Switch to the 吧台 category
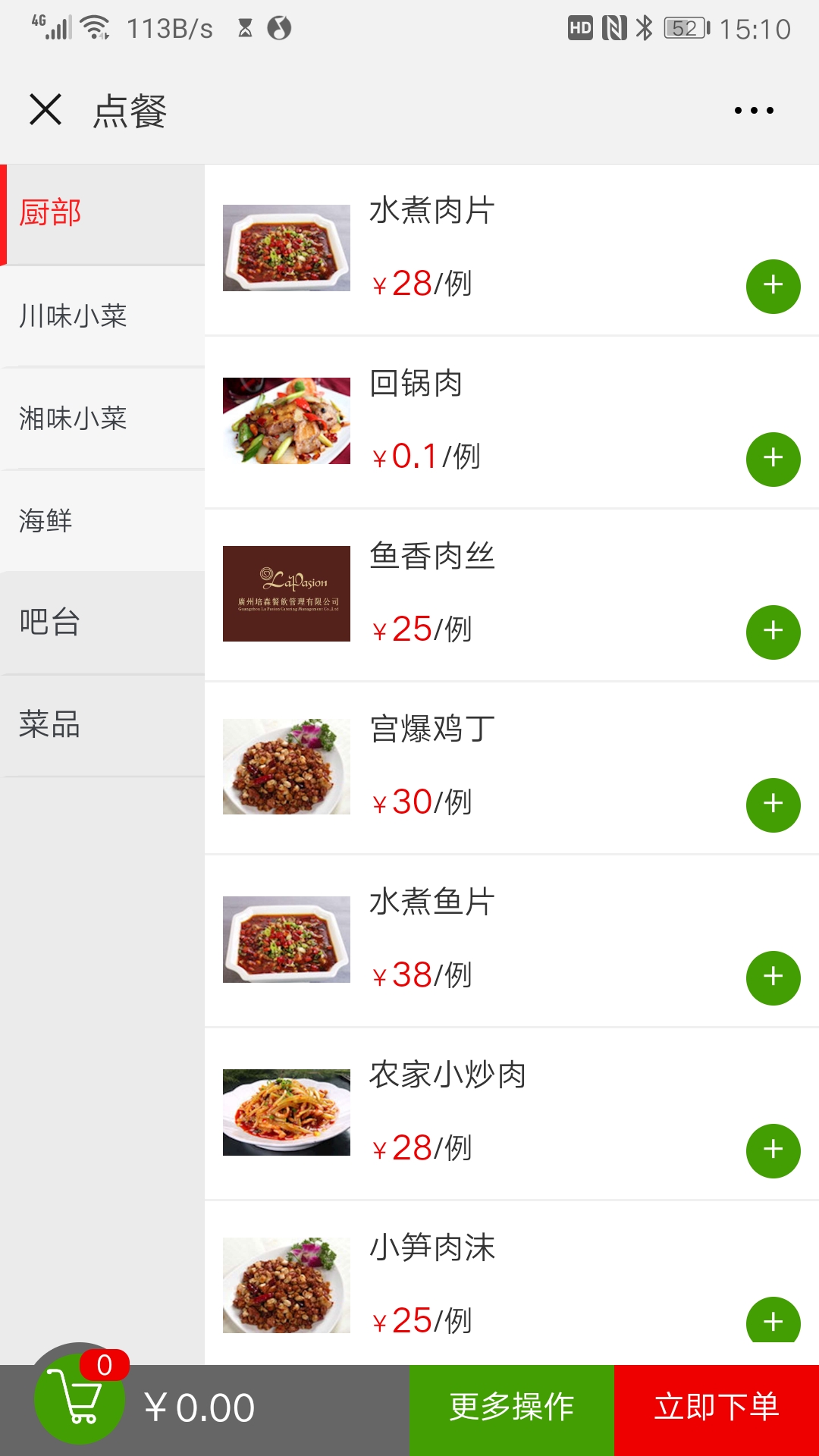 tap(102, 623)
